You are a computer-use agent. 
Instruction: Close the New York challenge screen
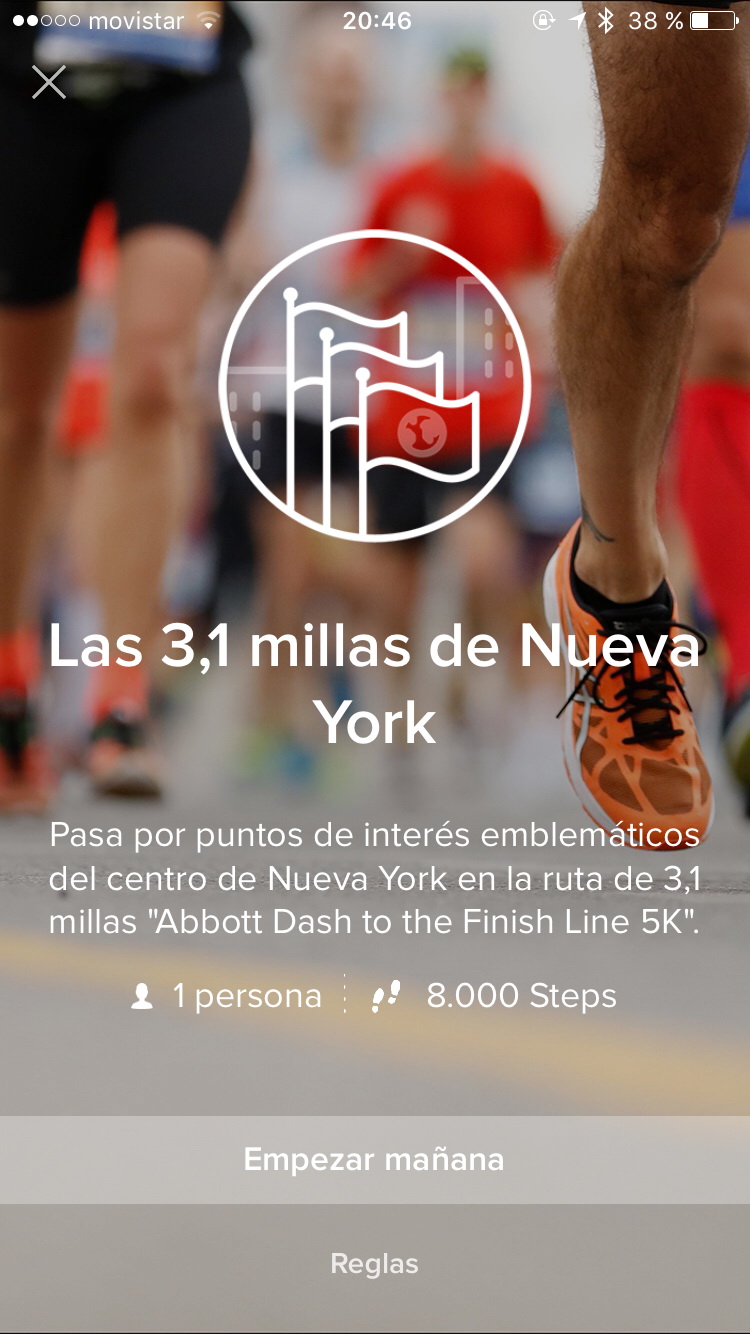(48, 82)
